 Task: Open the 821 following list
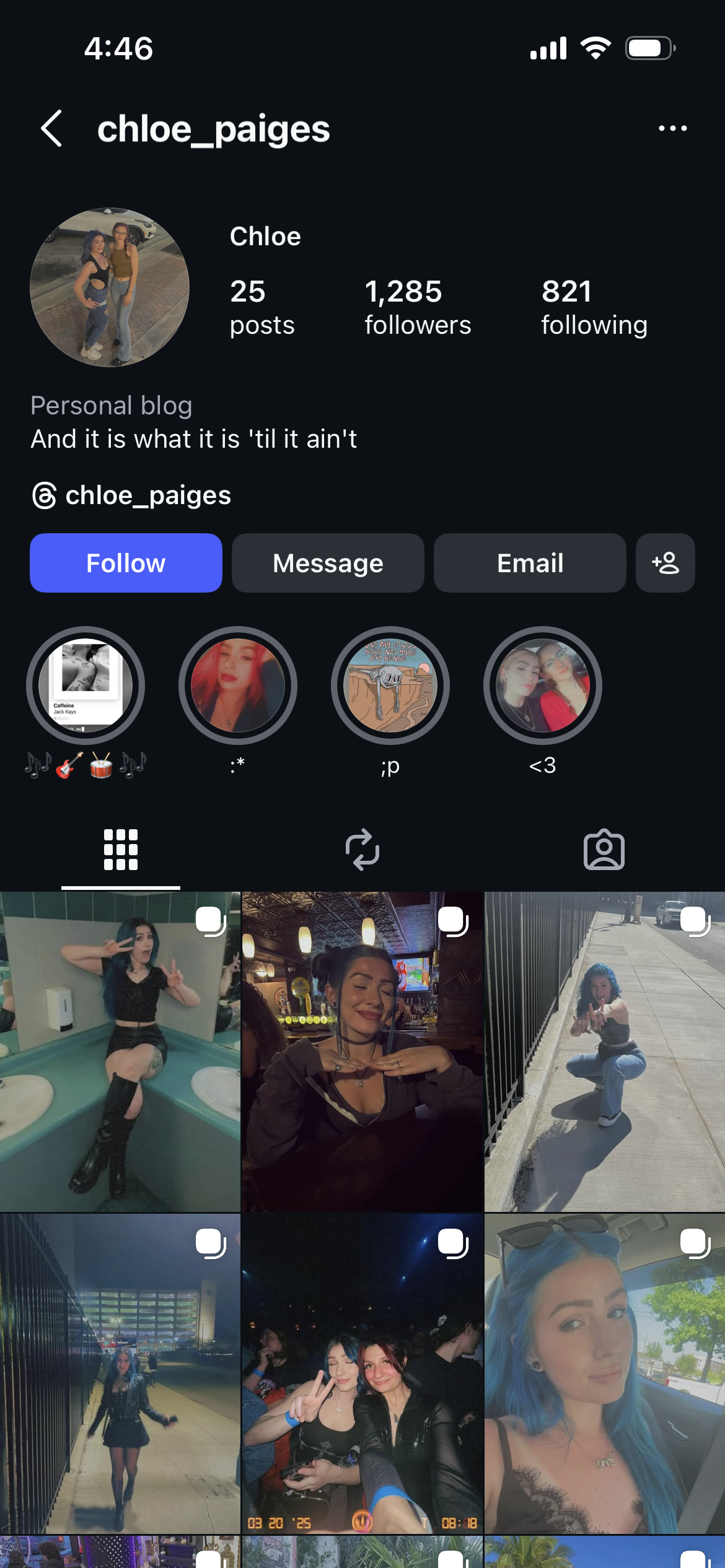[594, 307]
